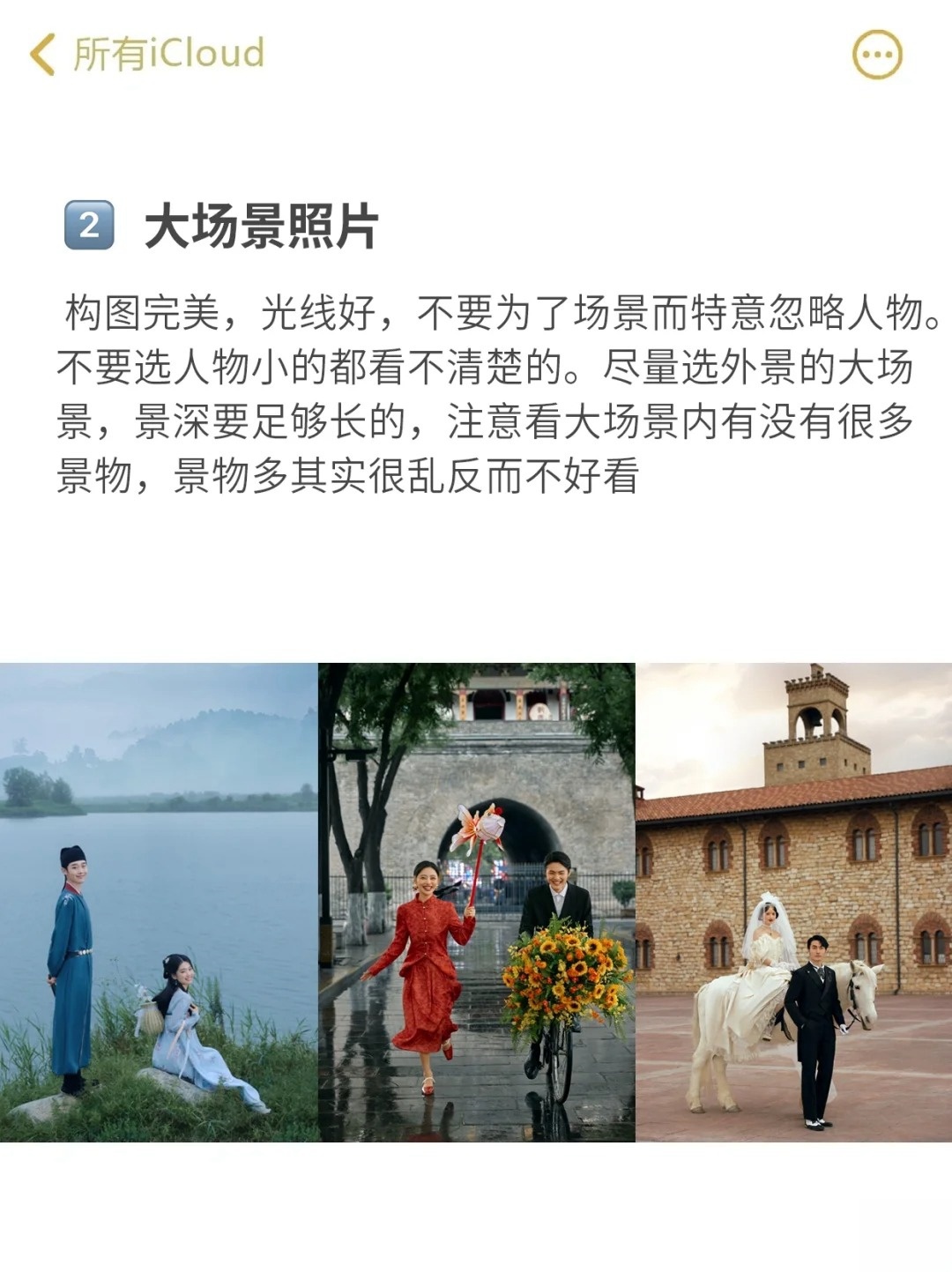Viewport: 952px width, 1272px height.
Task: Open the wedding photo collage attachment
Action: (476, 902)
